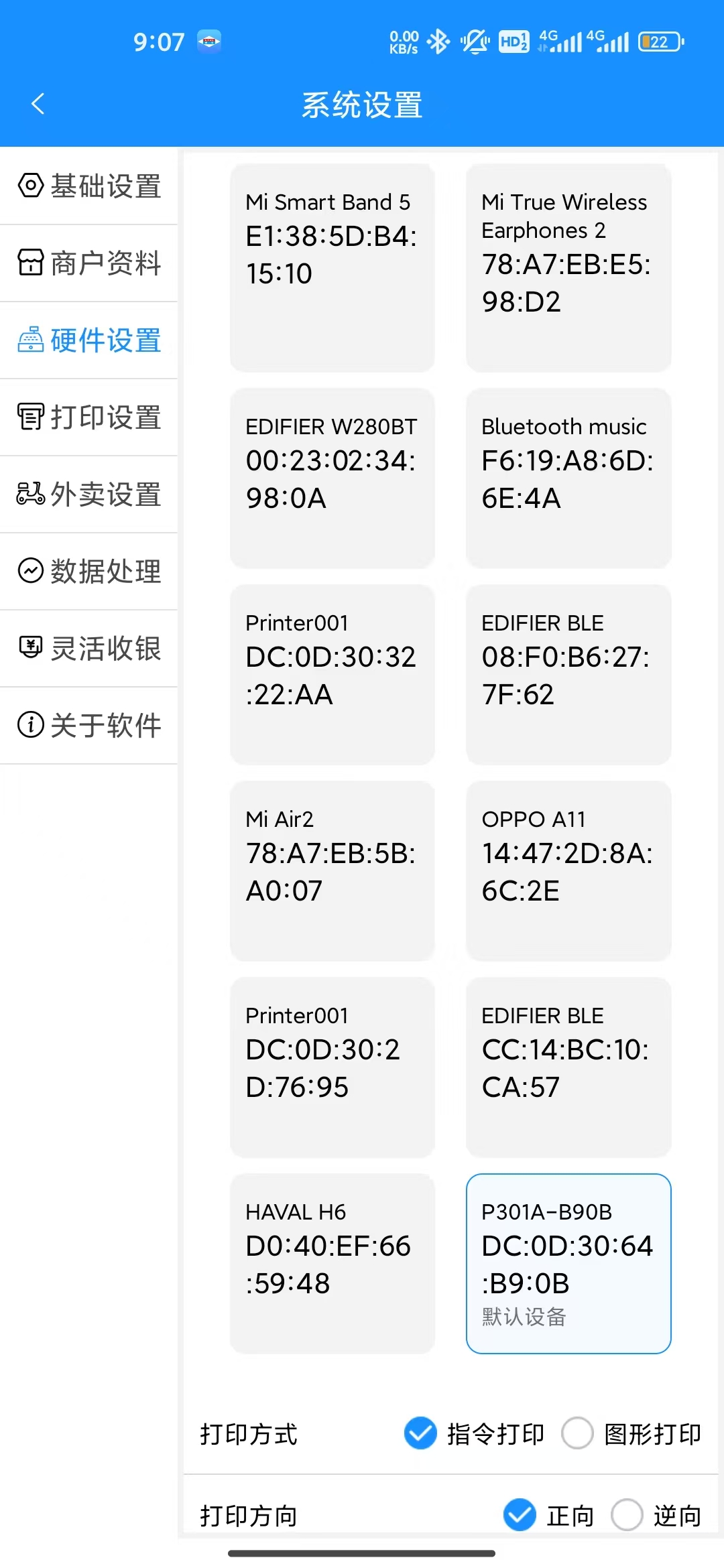
Task: Pick the OPPO A11 device
Action: coord(568,871)
